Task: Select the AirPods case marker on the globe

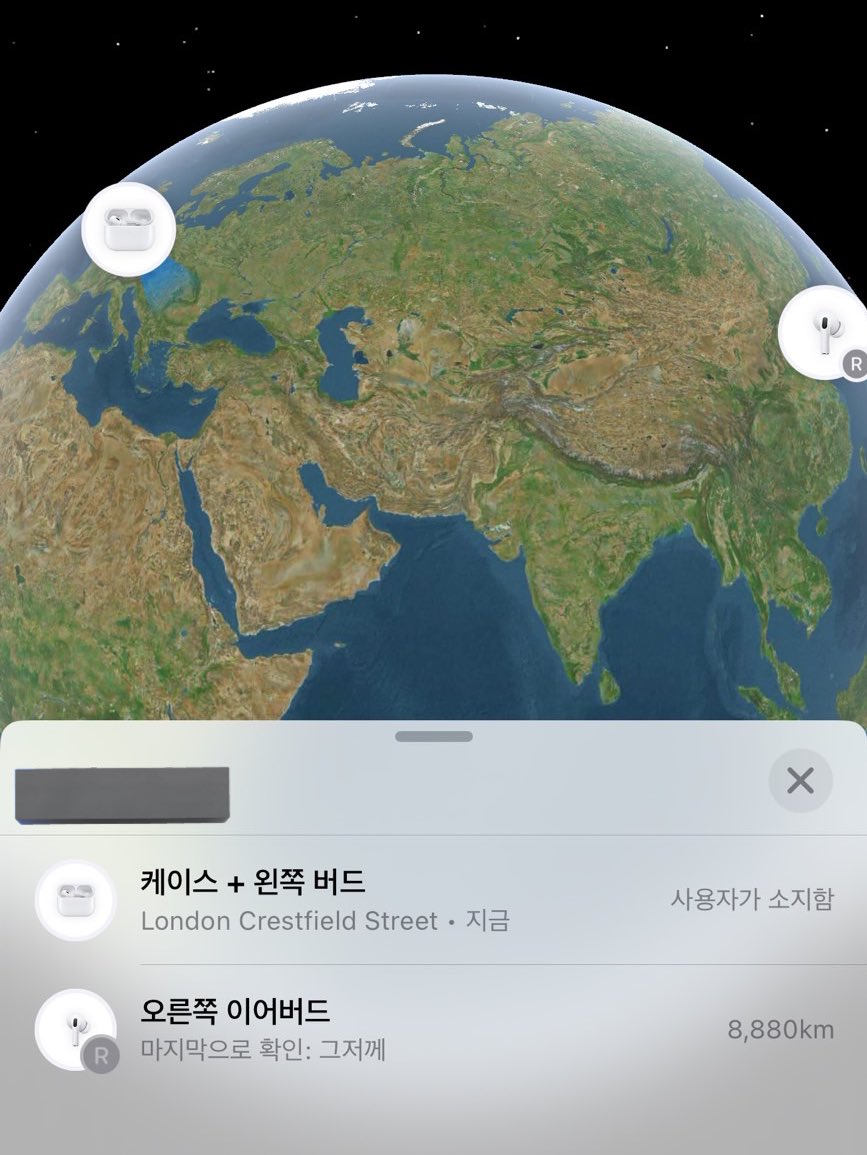Action: click(129, 230)
